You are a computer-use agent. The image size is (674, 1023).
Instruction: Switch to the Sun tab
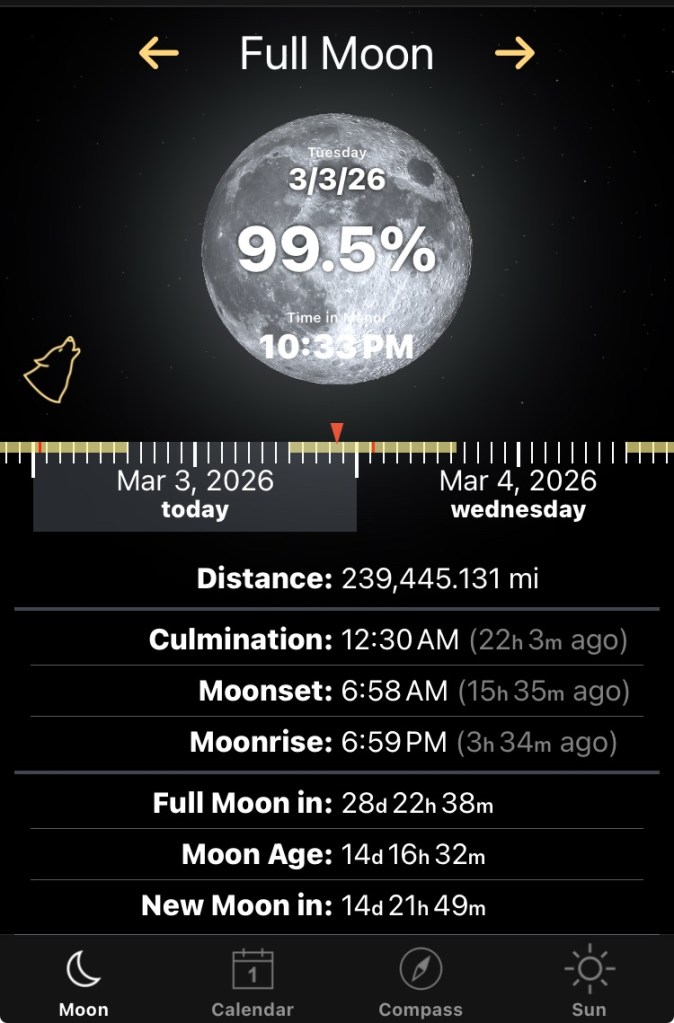[588, 982]
